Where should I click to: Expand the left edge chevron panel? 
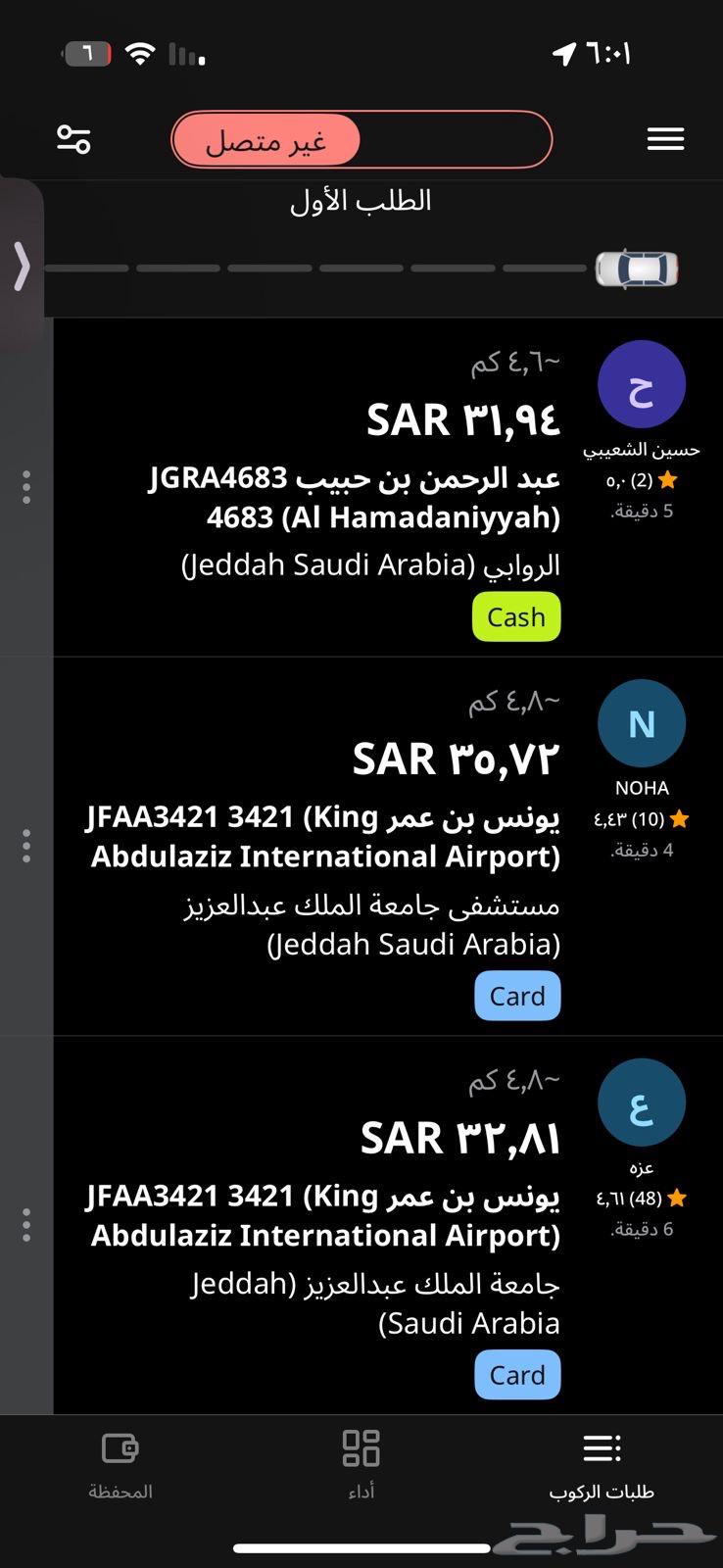22,267
